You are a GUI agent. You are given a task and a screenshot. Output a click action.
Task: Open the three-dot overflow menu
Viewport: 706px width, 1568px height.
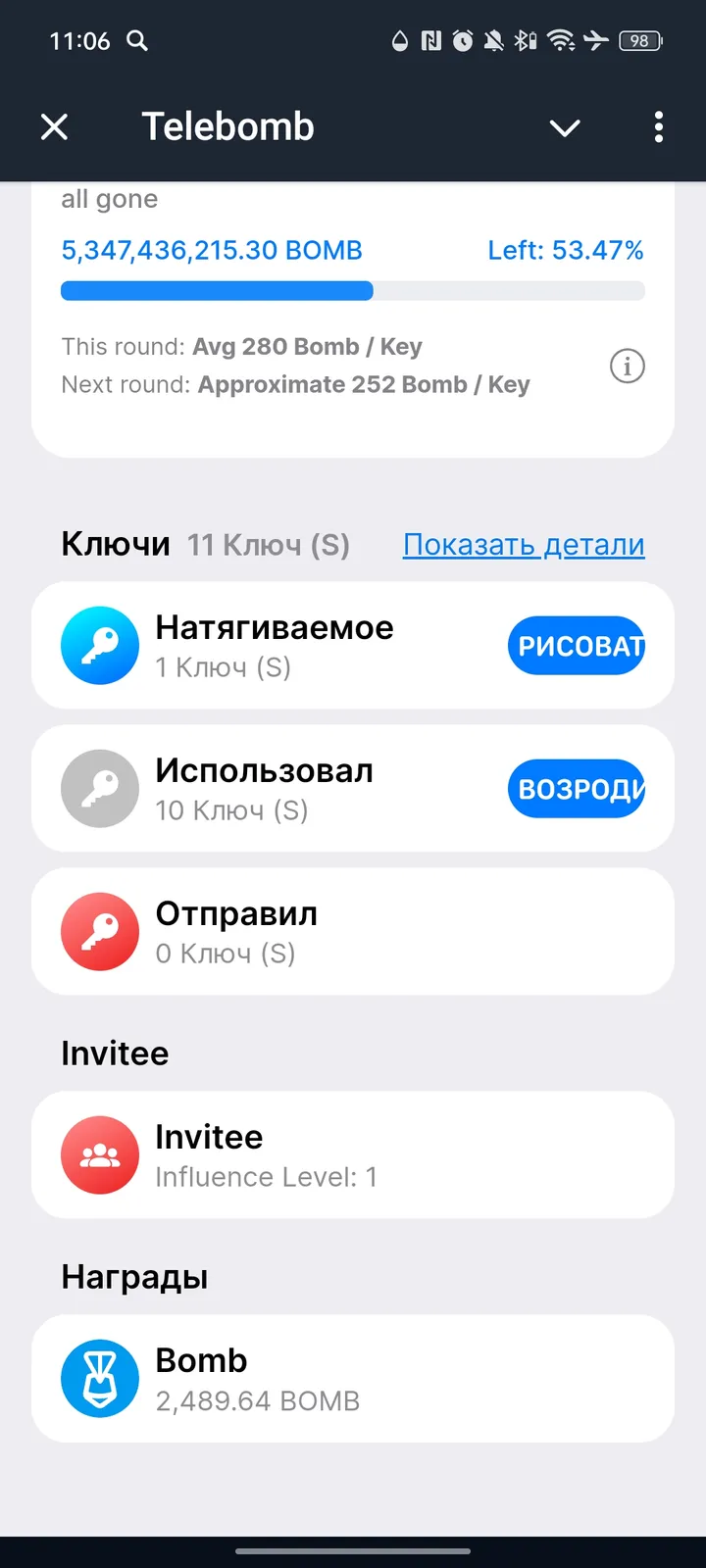coord(658,127)
